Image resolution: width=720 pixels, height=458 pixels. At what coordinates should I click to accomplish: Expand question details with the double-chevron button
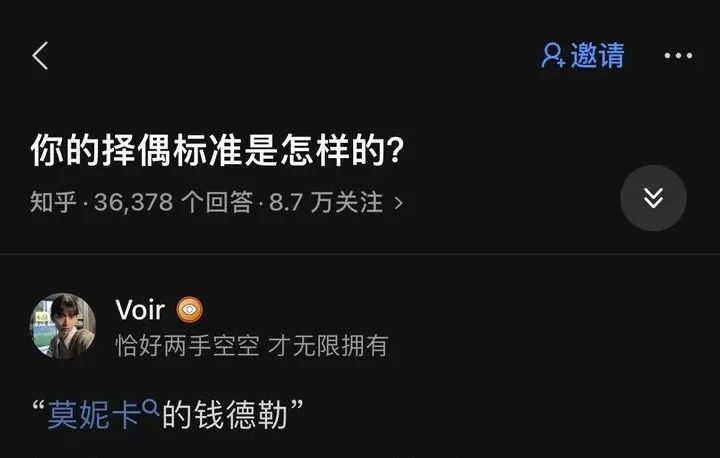(x=653, y=198)
